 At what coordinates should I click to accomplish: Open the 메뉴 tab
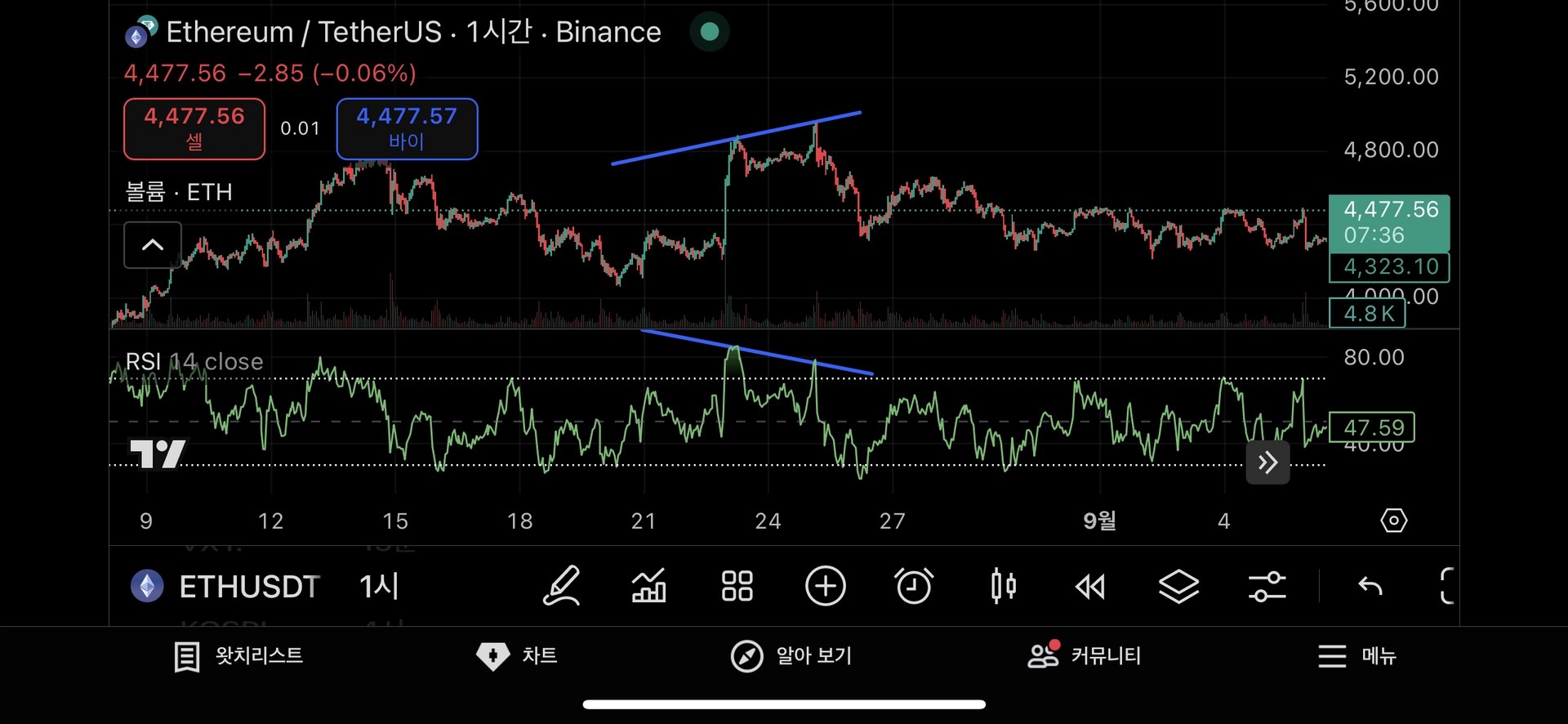1356,656
